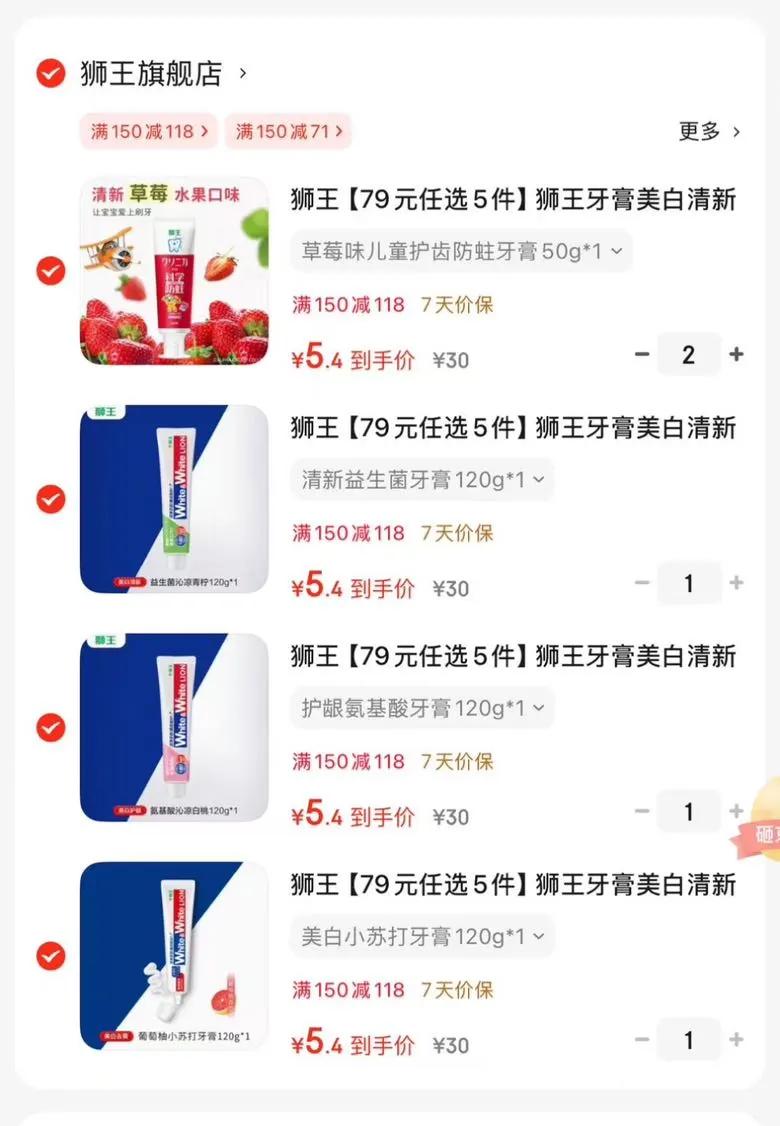Uncheck the 清新益生菌牙膏 item
The width and height of the screenshot is (780, 1126).
(x=51, y=499)
